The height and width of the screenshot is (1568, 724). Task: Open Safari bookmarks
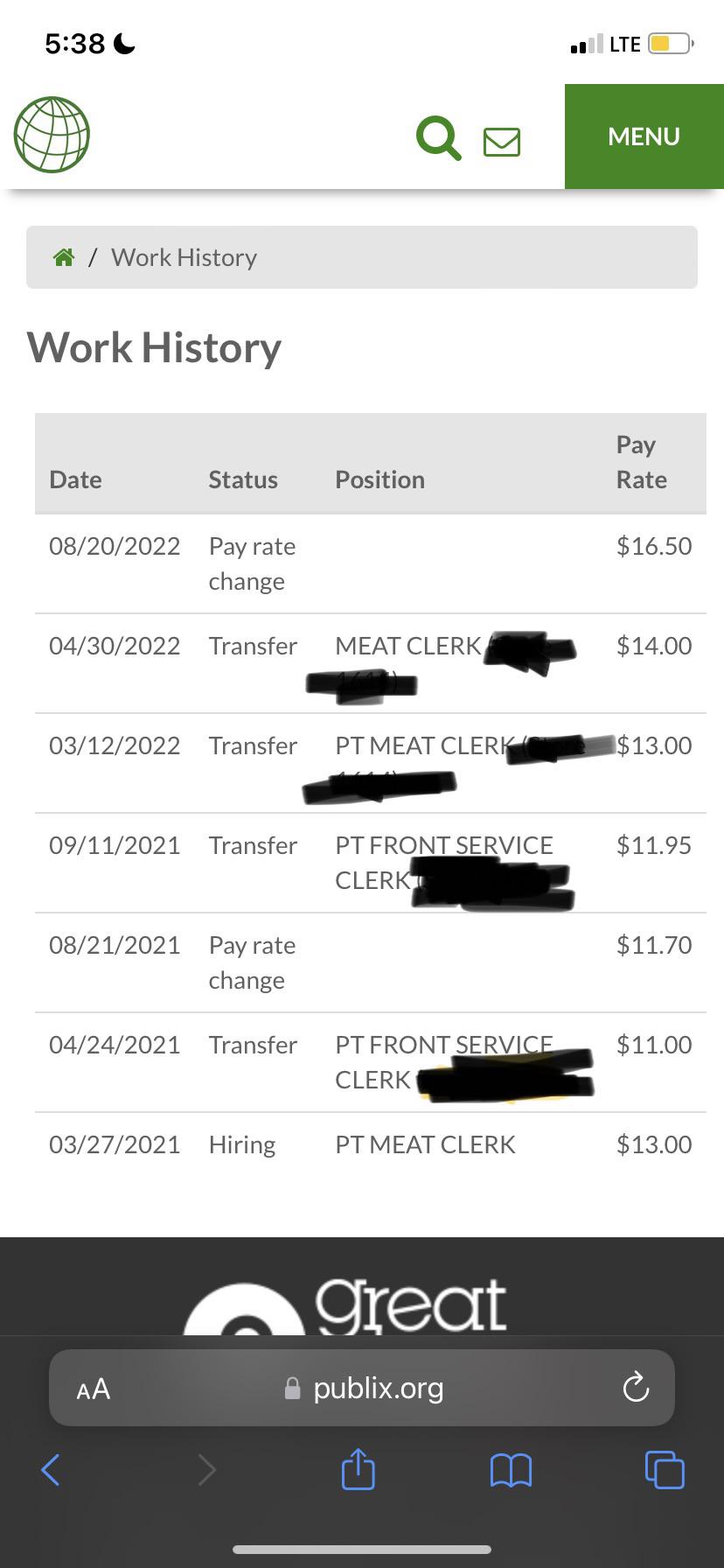[x=511, y=1470]
